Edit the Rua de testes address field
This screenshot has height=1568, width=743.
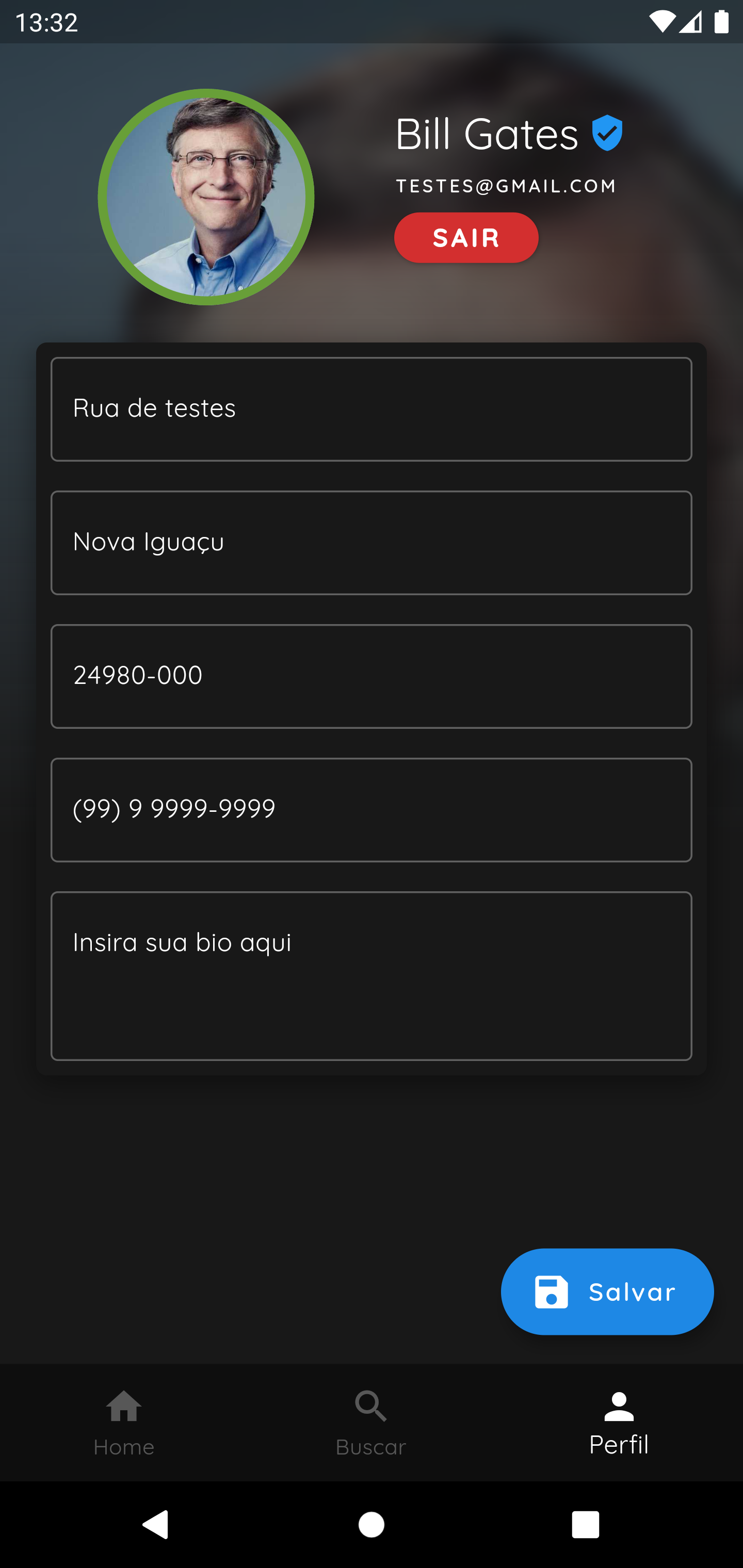point(372,409)
